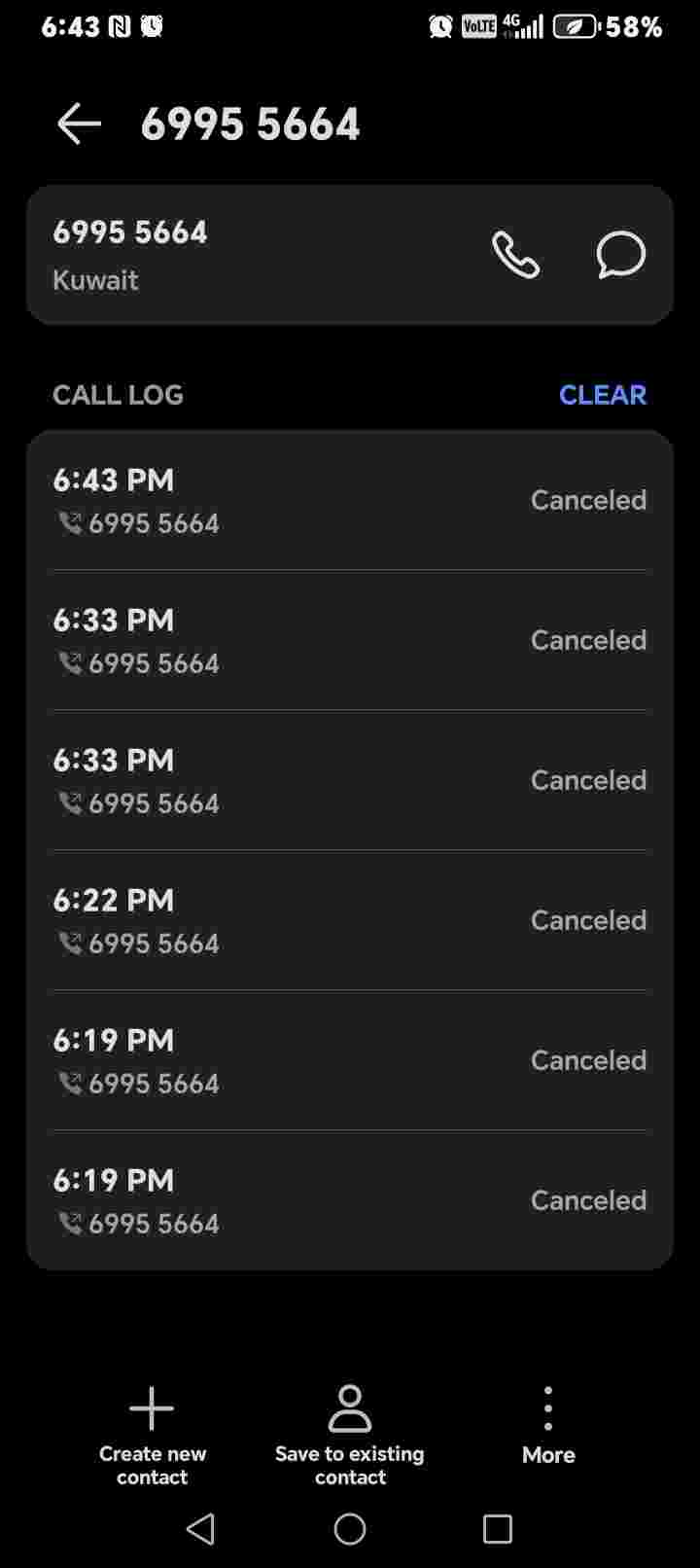This screenshot has height=1568, width=700.
Task: Clear the call log
Action: [x=602, y=395]
